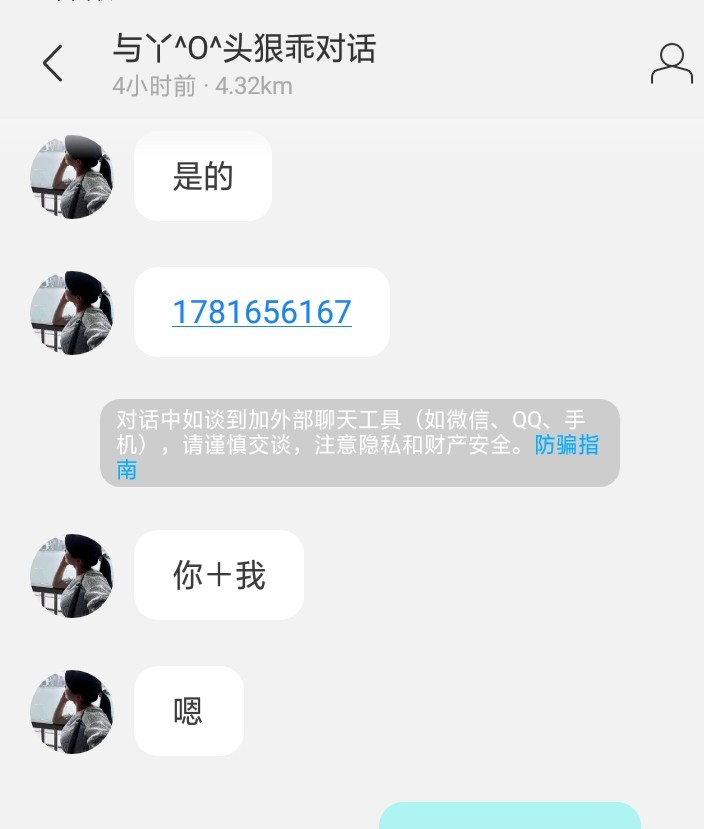
Task: Open sender's avatar next to 你+我
Action: pyautogui.click(x=71, y=575)
